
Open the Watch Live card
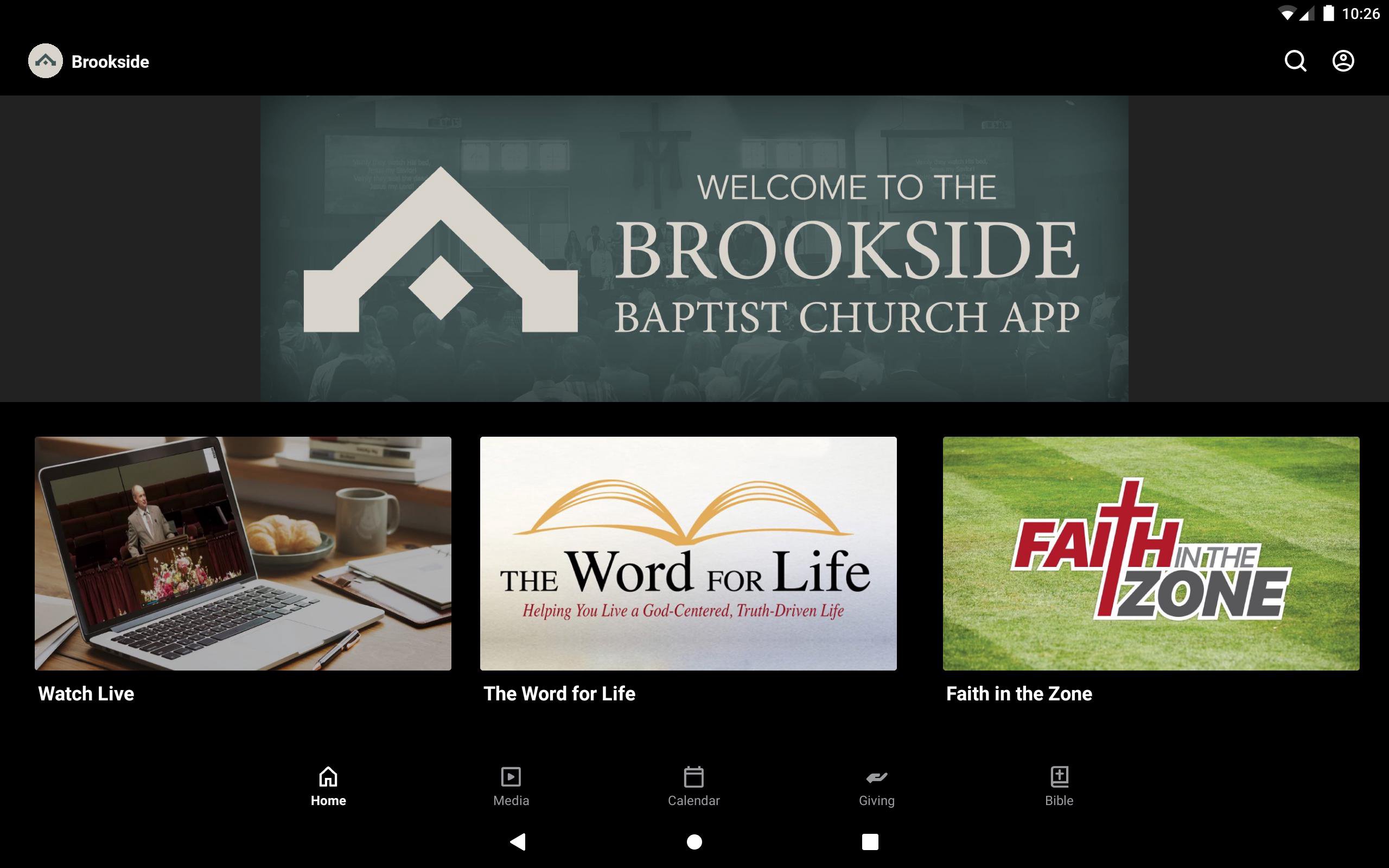[243, 553]
